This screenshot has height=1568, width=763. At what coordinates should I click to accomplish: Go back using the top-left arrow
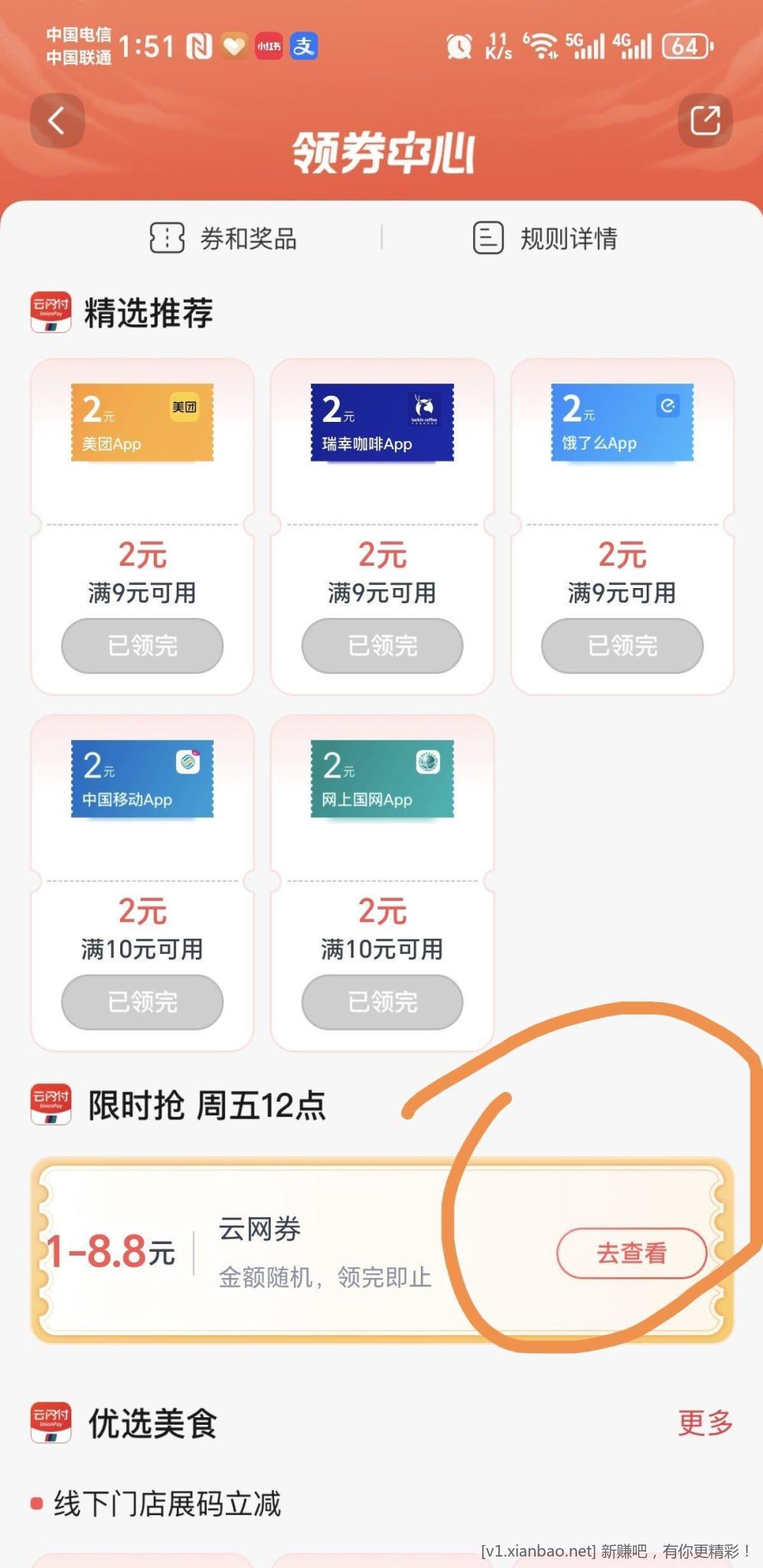coord(57,121)
